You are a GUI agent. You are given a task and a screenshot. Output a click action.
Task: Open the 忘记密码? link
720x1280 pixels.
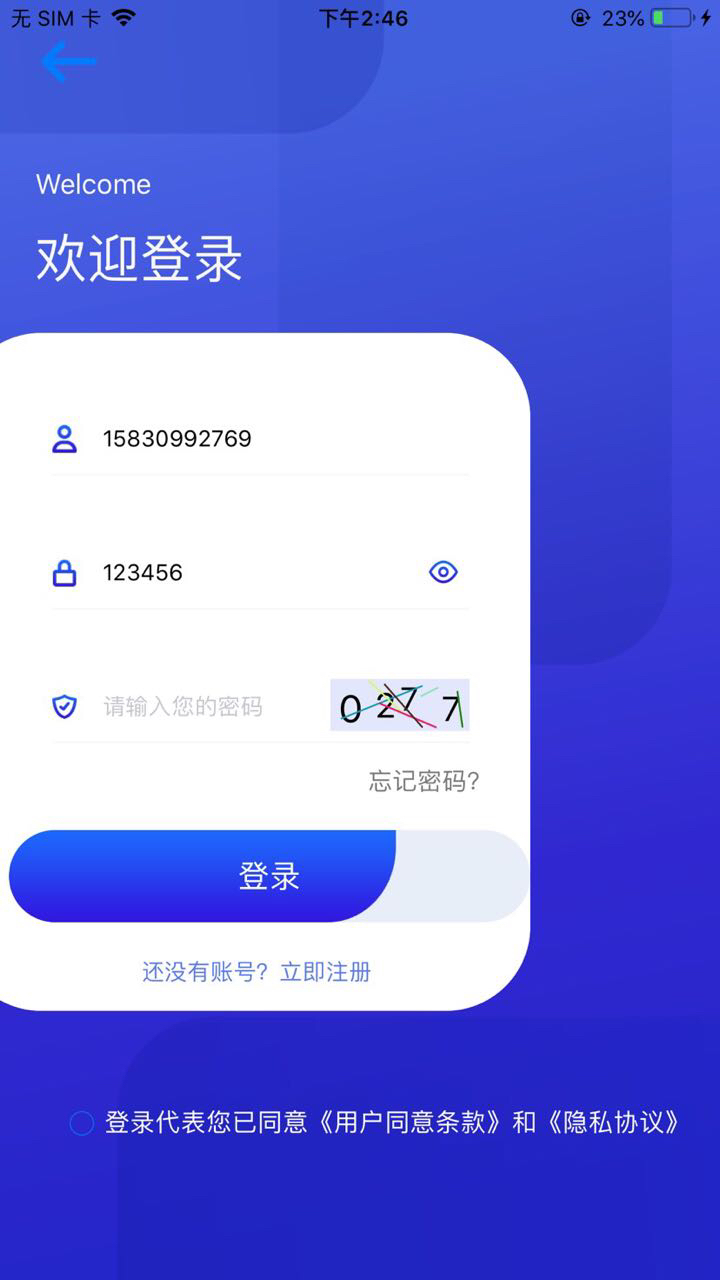click(x=423, y=782)
